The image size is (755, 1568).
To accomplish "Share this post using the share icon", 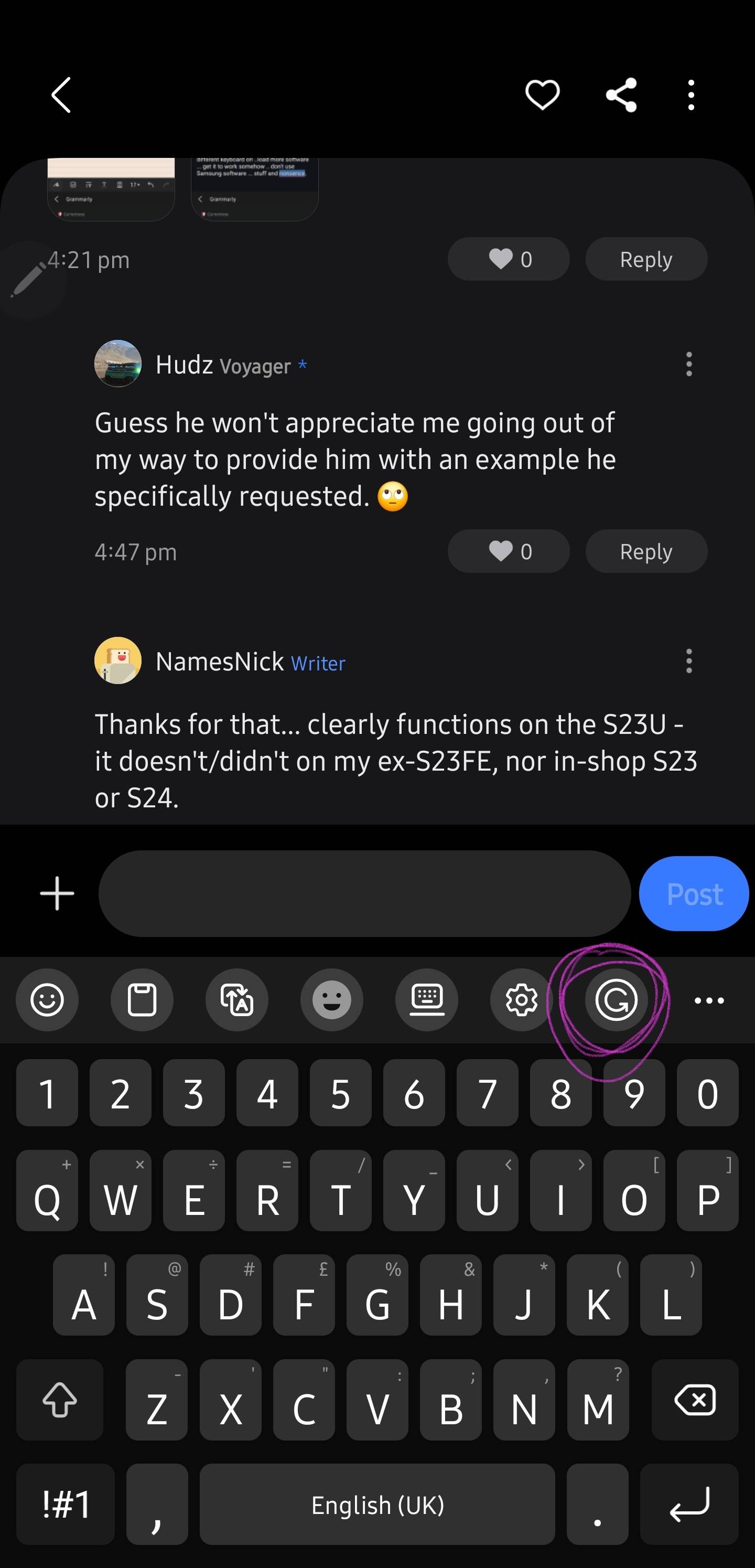I will pyautogui.click(x=621, y=94).
